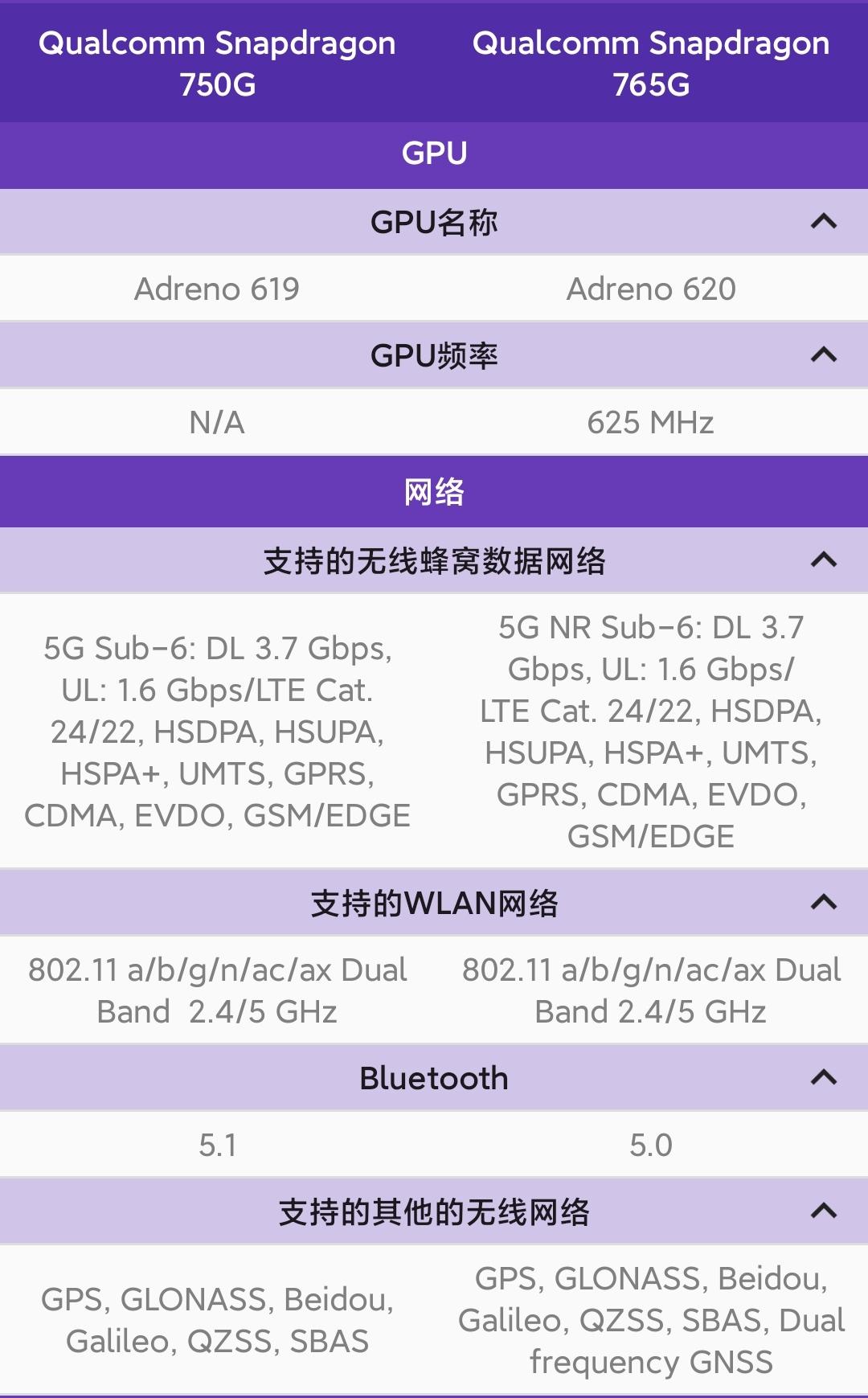Viewport: 868px width, 1398px height.
Task: Select the Adreno 620 value
Action: (x=653, y=289)
